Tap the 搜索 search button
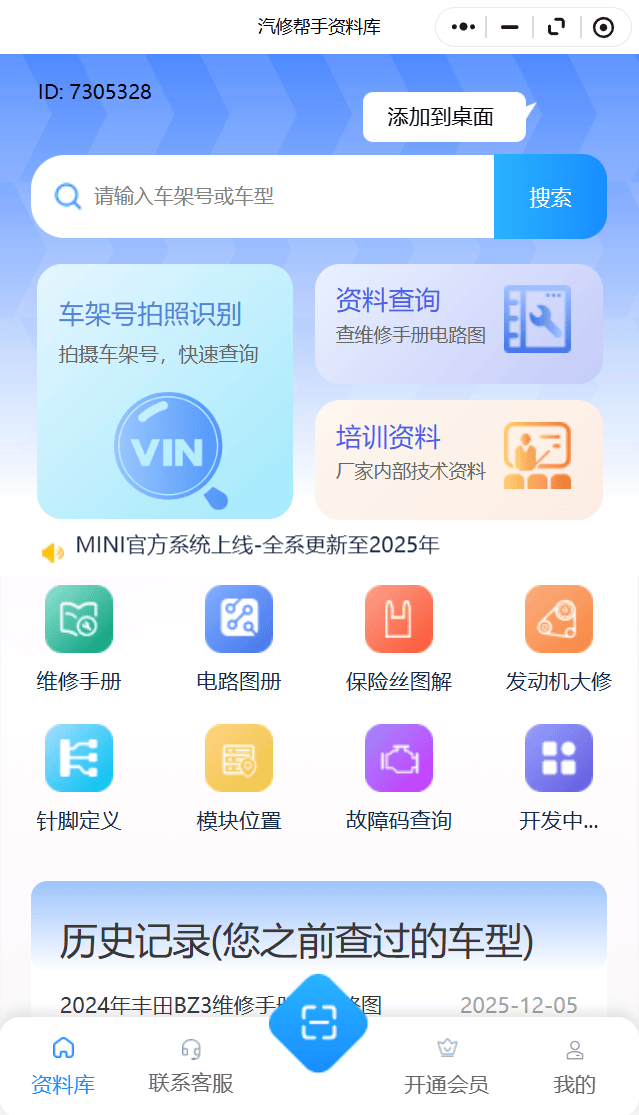Image resolution: width=639 pixels, height=1115 pixels. 550,197
